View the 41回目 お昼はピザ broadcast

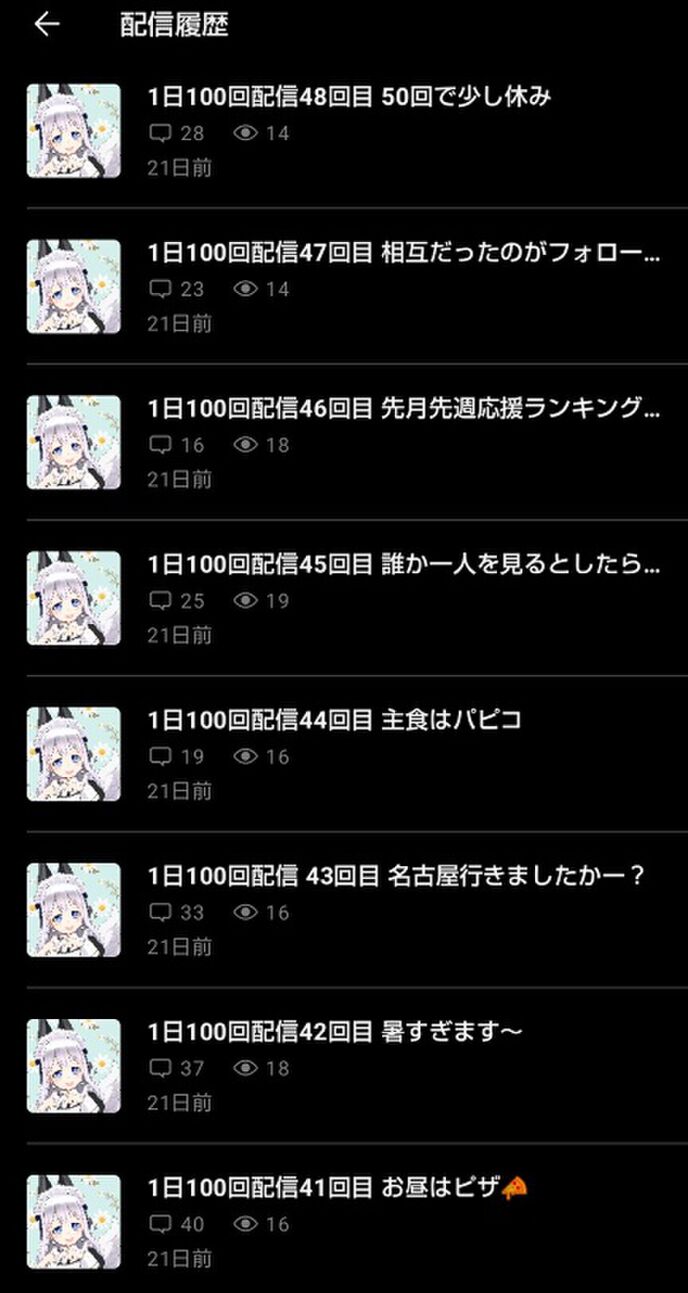tap(337, 1189)
